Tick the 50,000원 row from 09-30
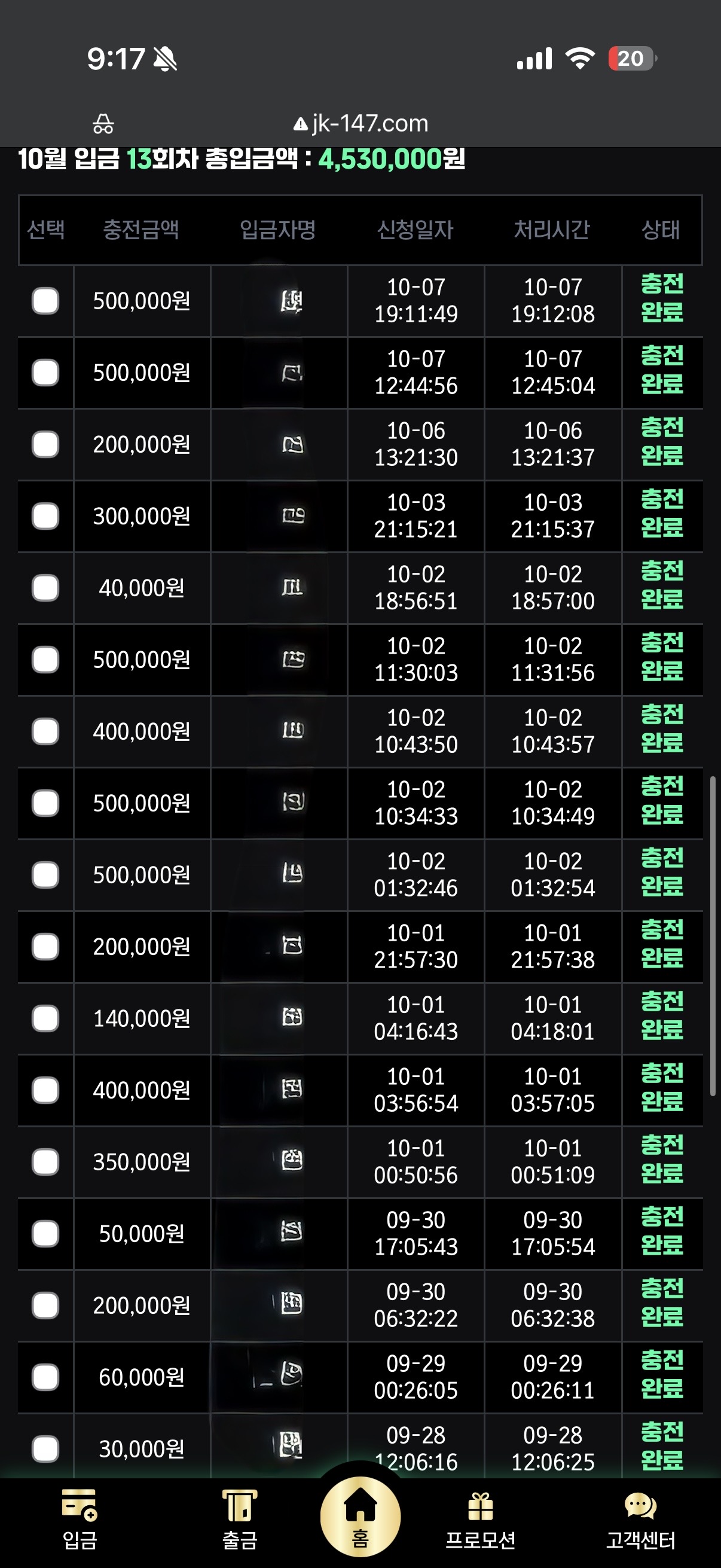721x1568 pixels. (45, 1234)
